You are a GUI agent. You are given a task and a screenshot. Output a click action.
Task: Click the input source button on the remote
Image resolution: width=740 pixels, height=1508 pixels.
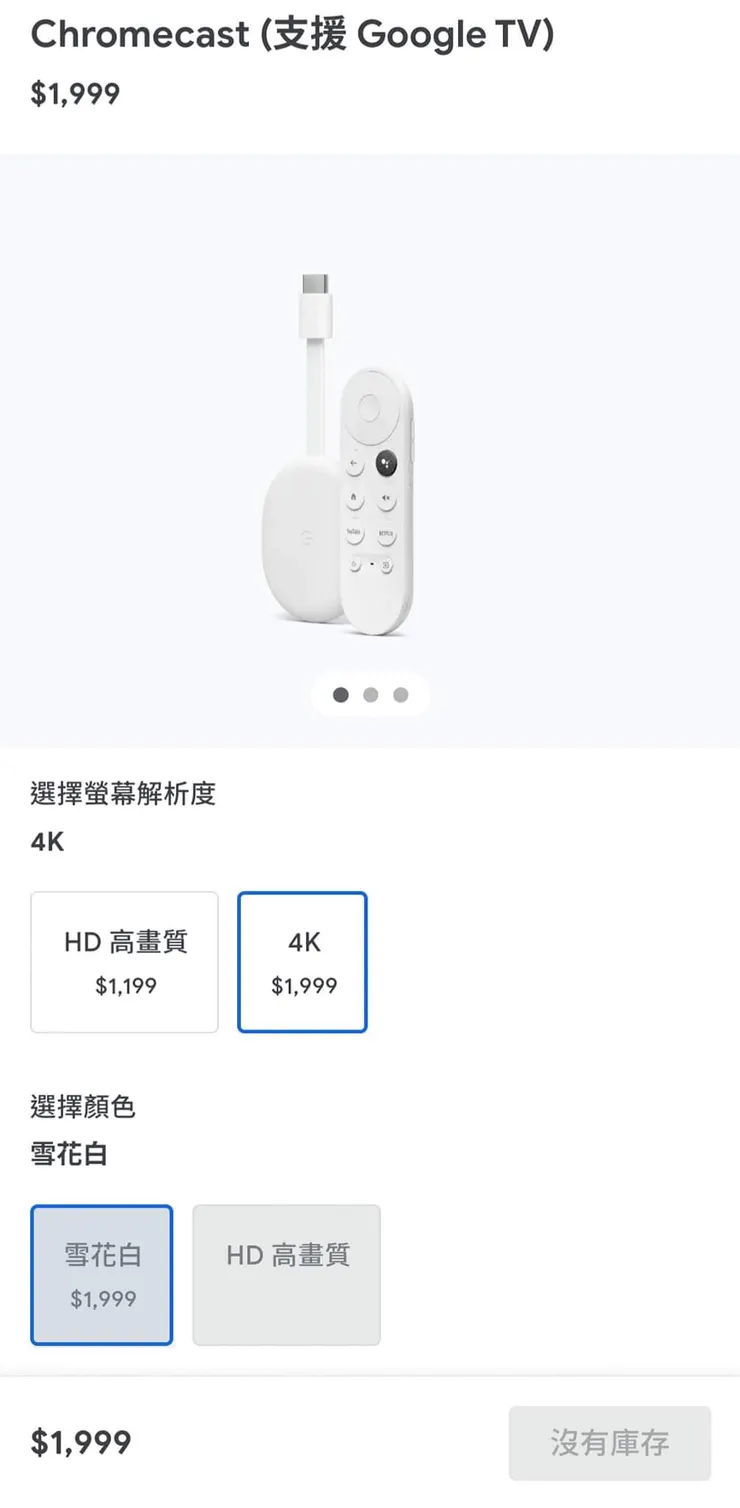386,564
